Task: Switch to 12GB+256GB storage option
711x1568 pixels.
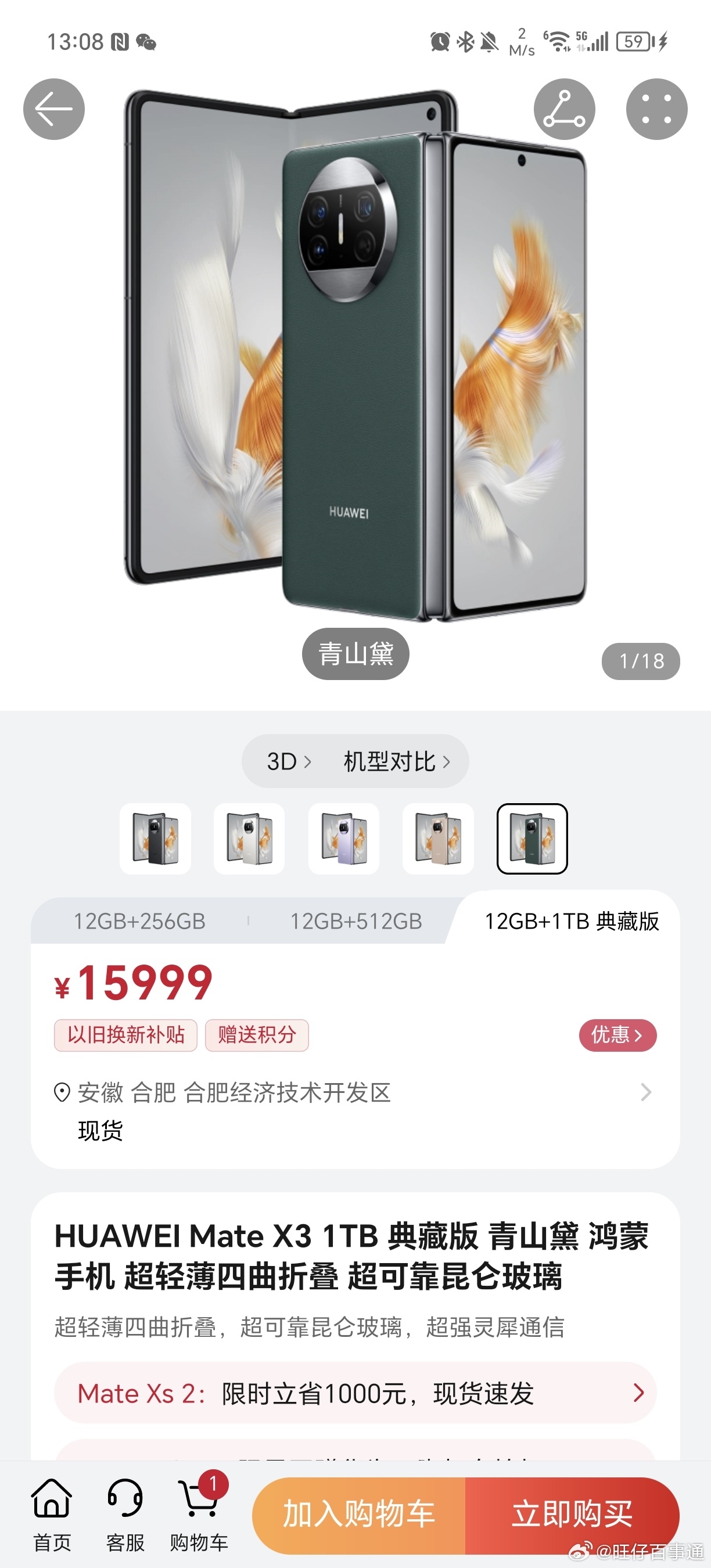Action: pos(139,922)
